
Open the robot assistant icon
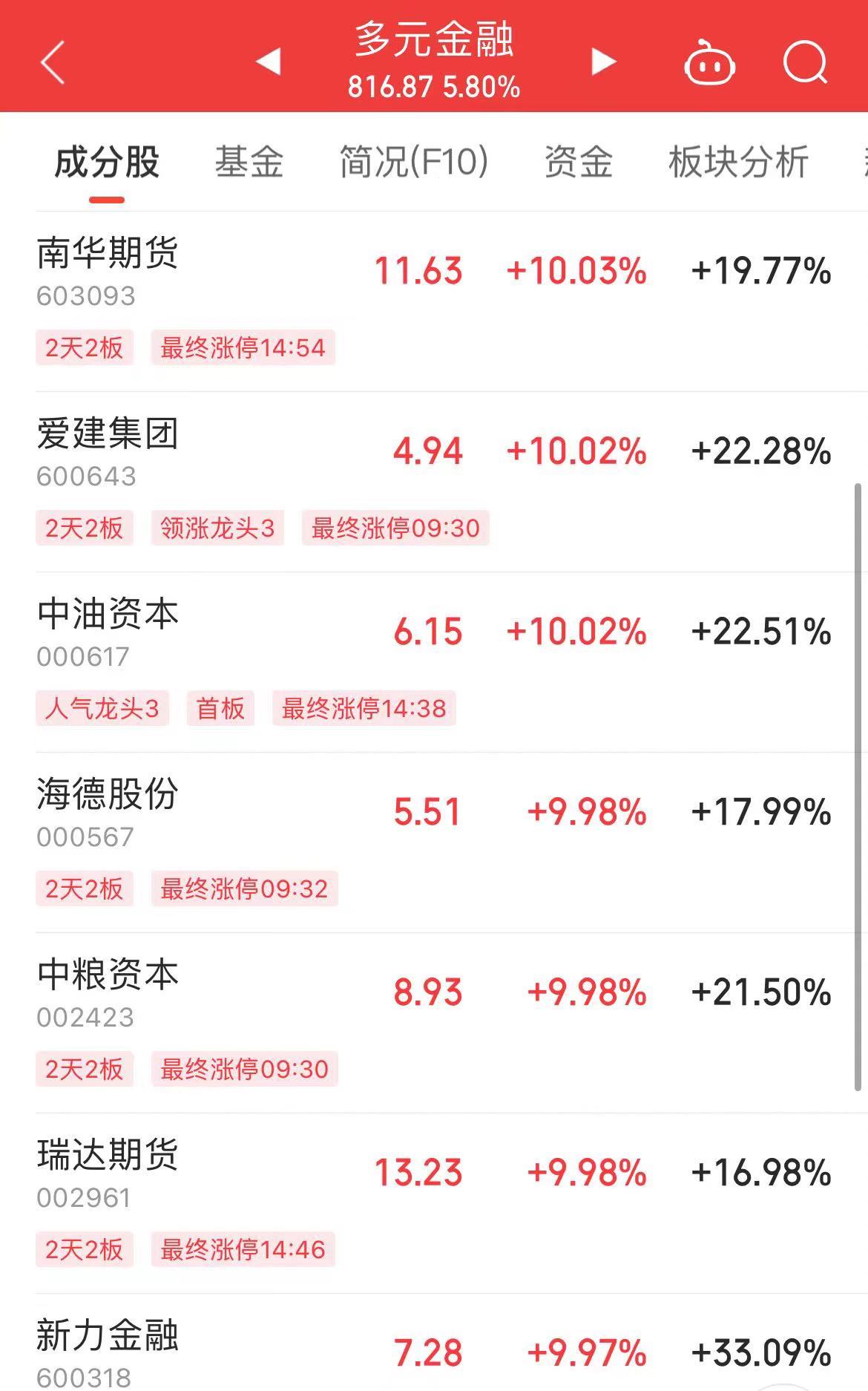tap(709, 62)
